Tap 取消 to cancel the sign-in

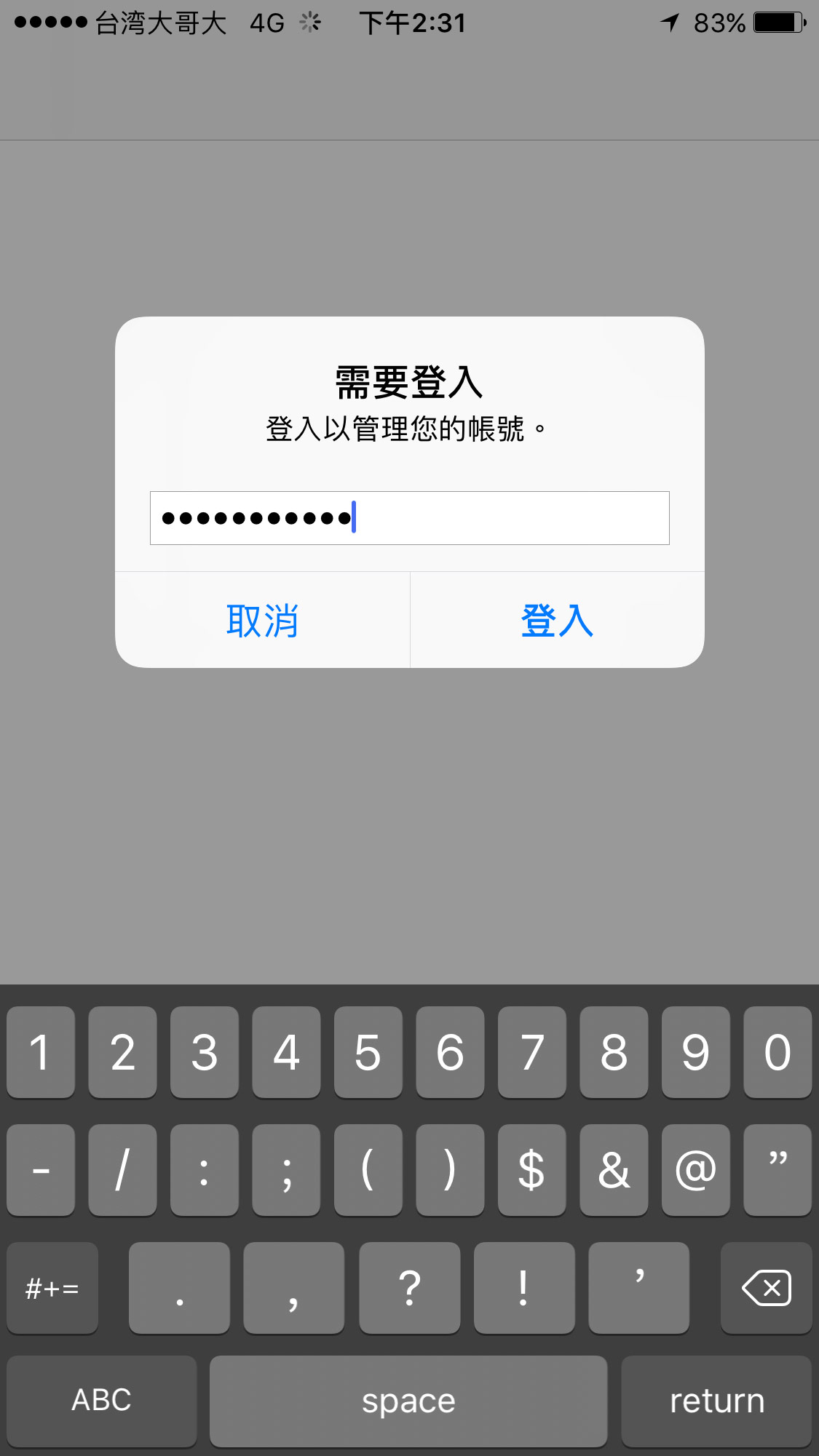[262, 620]
